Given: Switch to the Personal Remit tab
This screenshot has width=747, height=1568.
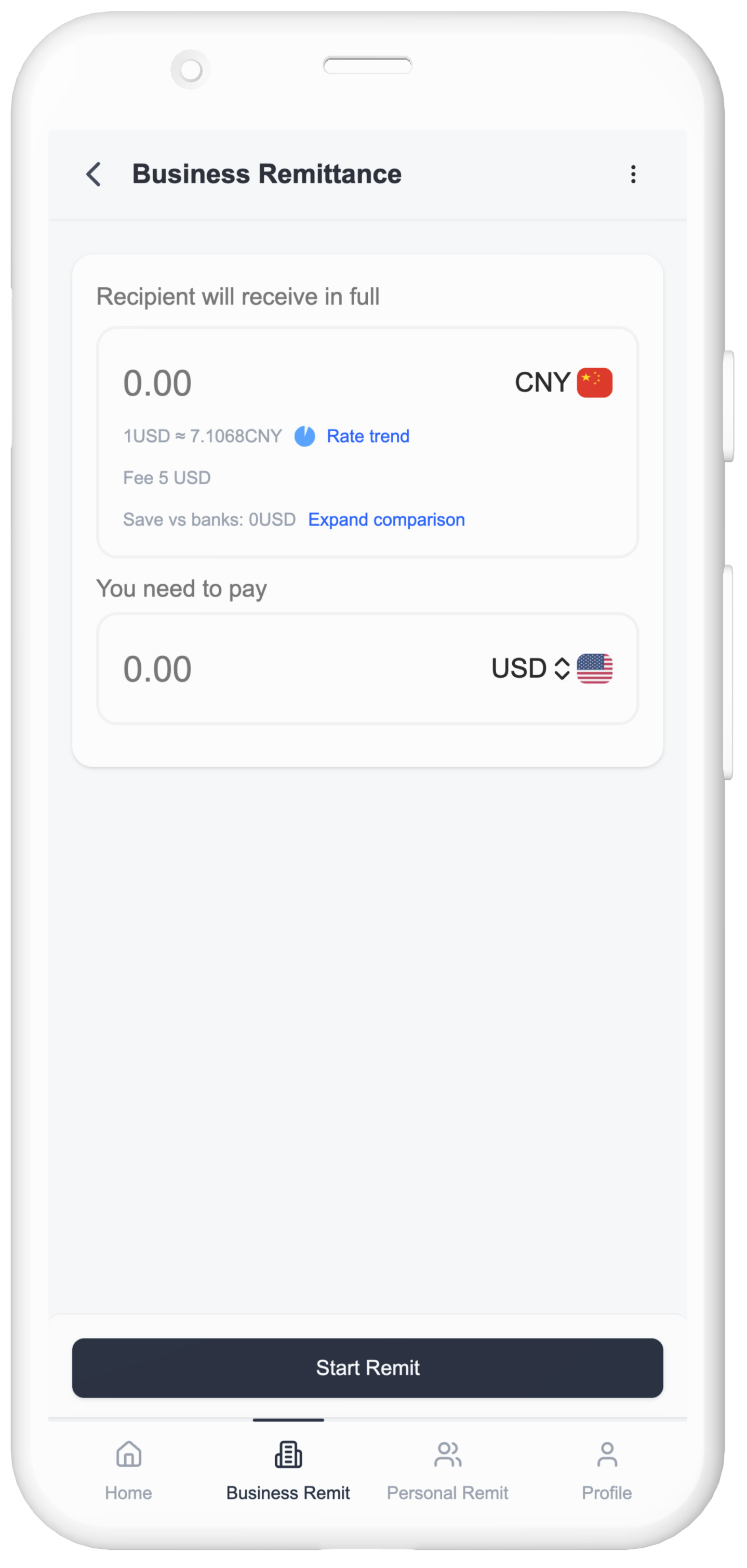Looking at the screenshot, I should coord(447,1470).
